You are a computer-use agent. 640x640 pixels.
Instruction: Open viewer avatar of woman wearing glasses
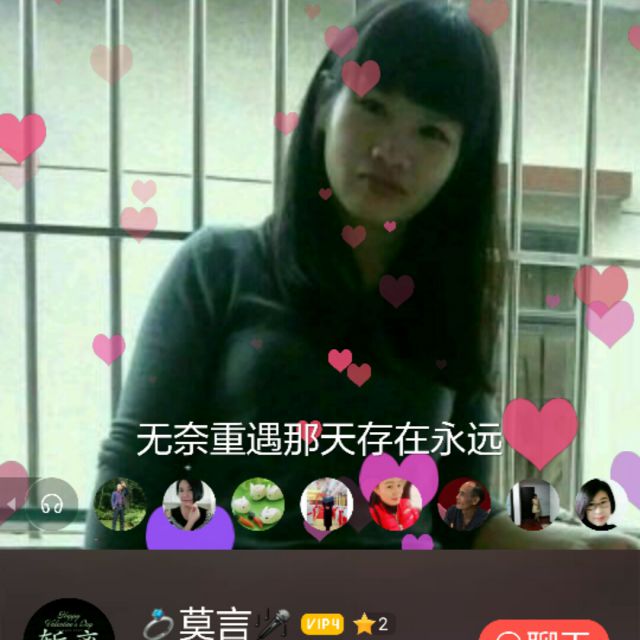(x=602, y=503)
